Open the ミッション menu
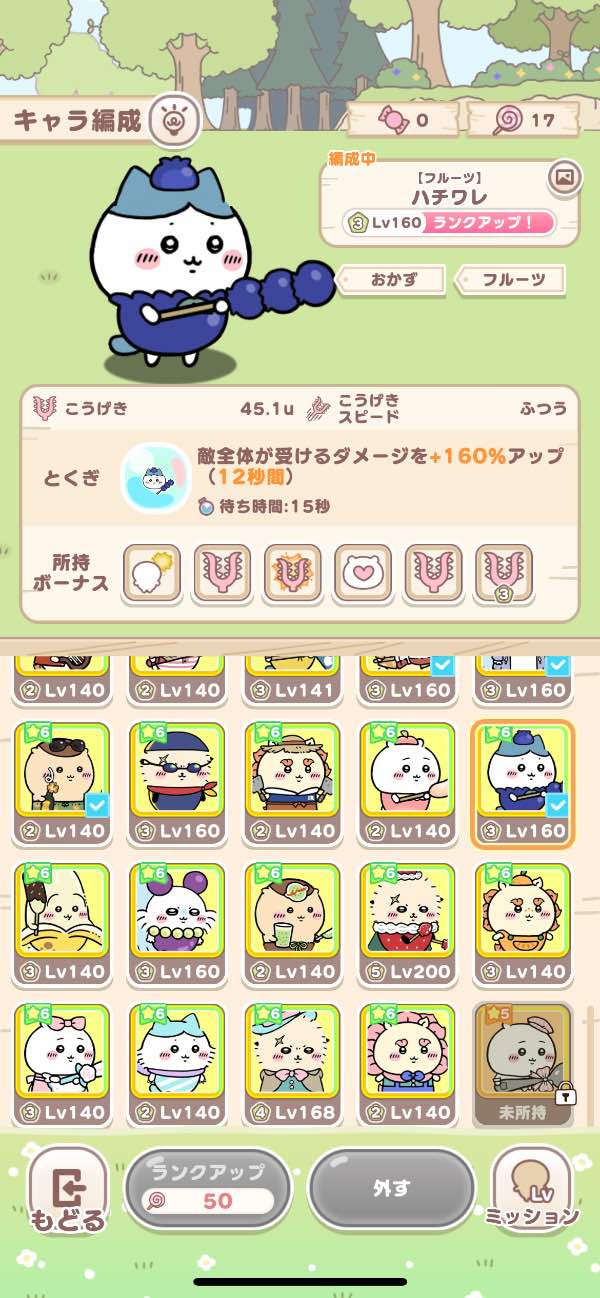The width and height of the screenshot is (600, 1298). [532, 1190]
